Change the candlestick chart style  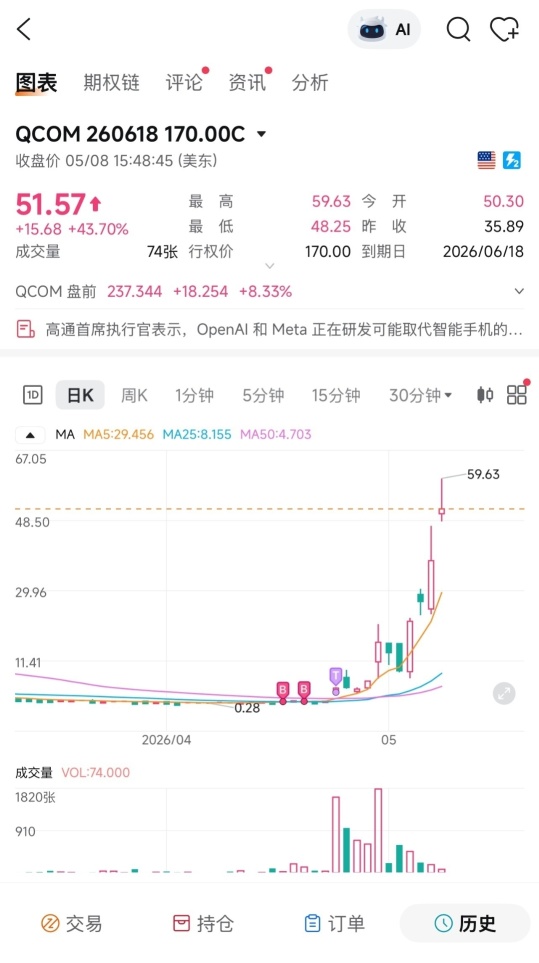485,394
